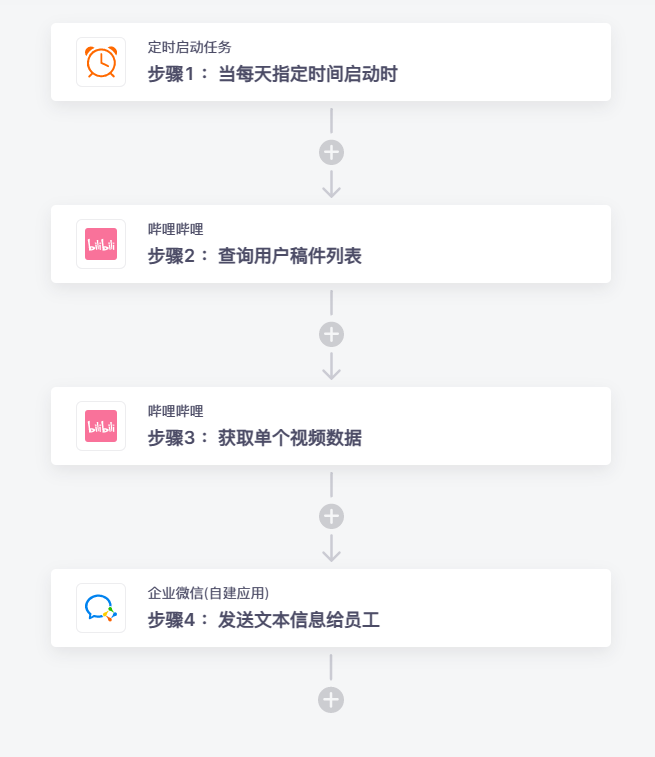
Task: Insert a step between steps 2 and 3
Action: 331,334
